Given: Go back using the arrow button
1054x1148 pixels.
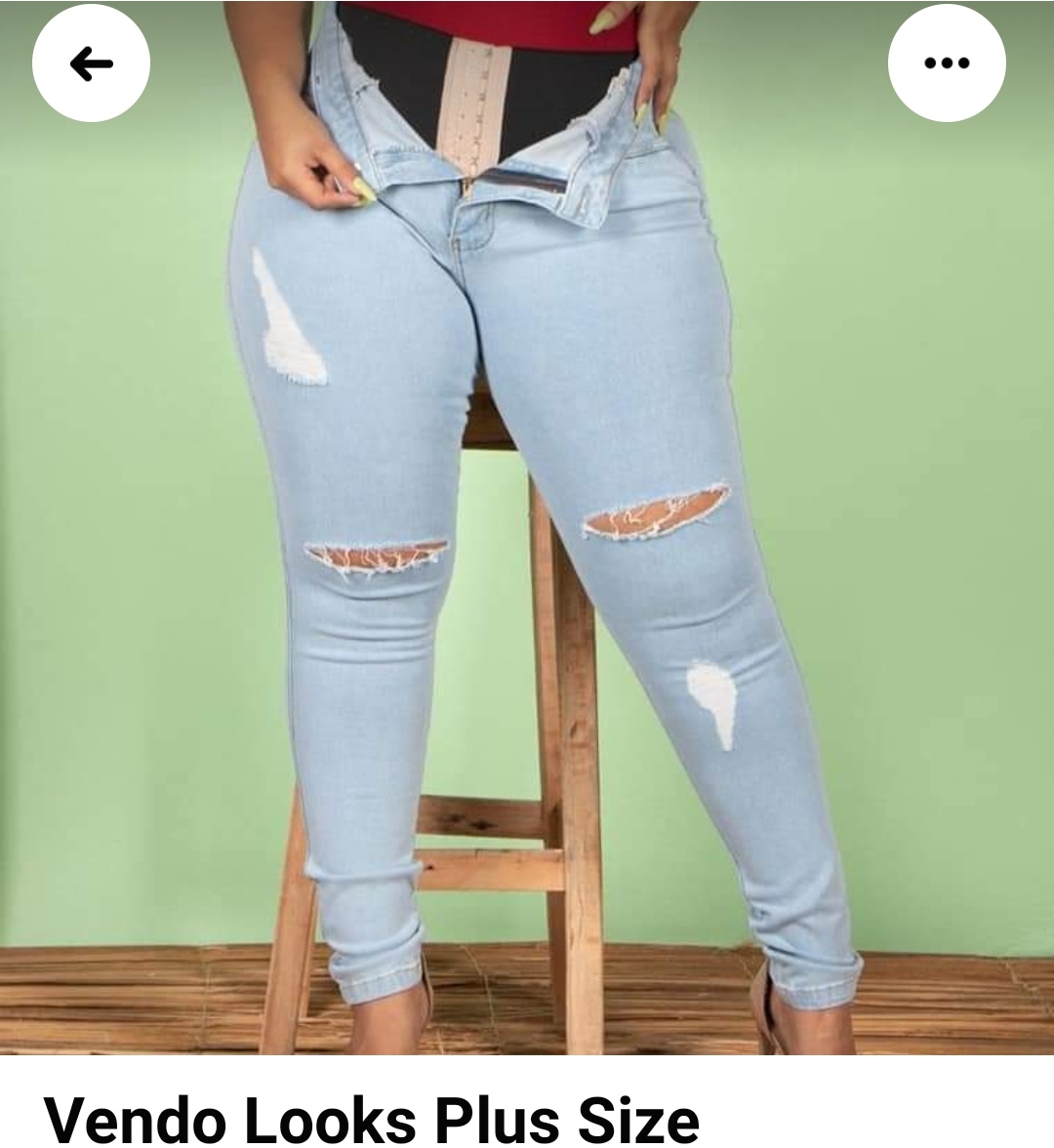Looking at the screenshot, I should point(91,64).
